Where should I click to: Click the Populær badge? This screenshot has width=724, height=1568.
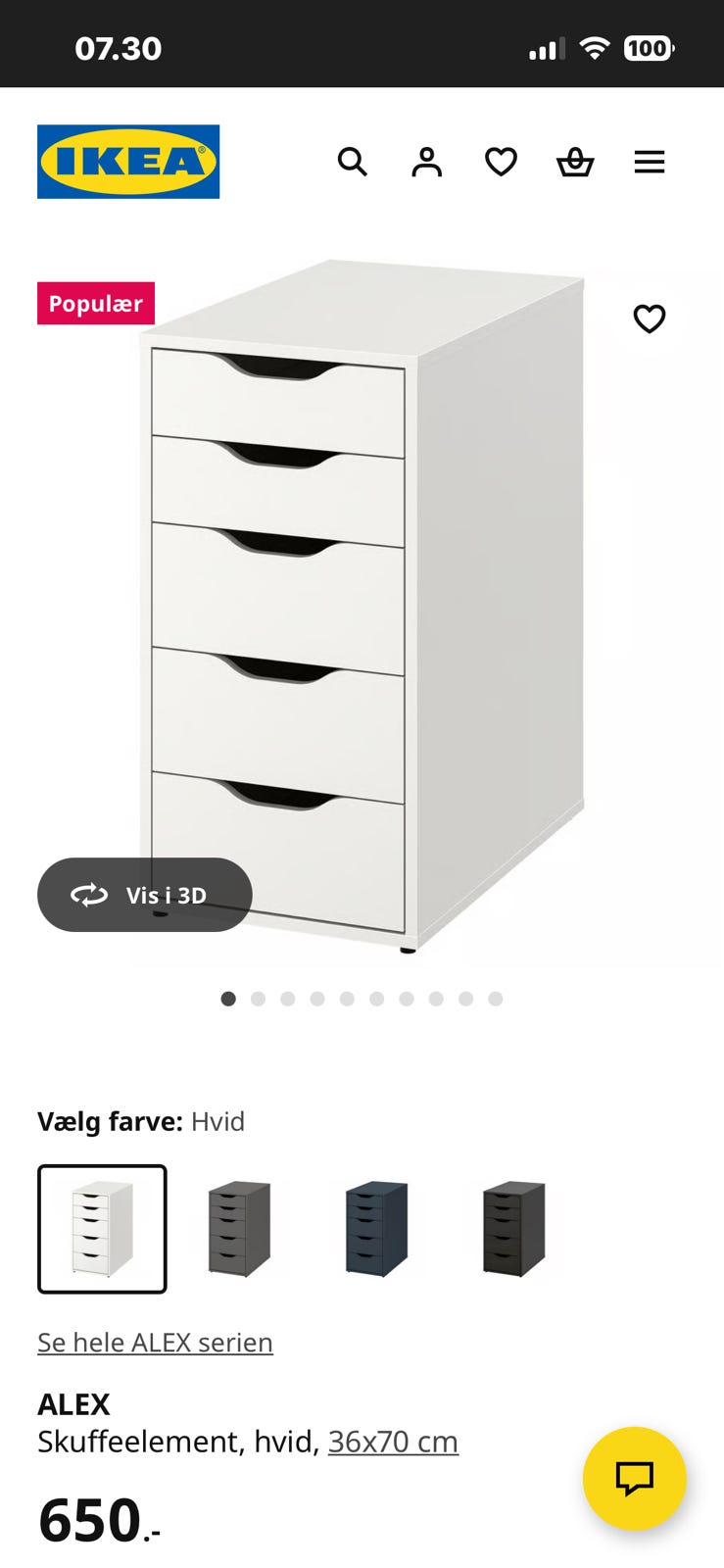[x=95, y=304]
